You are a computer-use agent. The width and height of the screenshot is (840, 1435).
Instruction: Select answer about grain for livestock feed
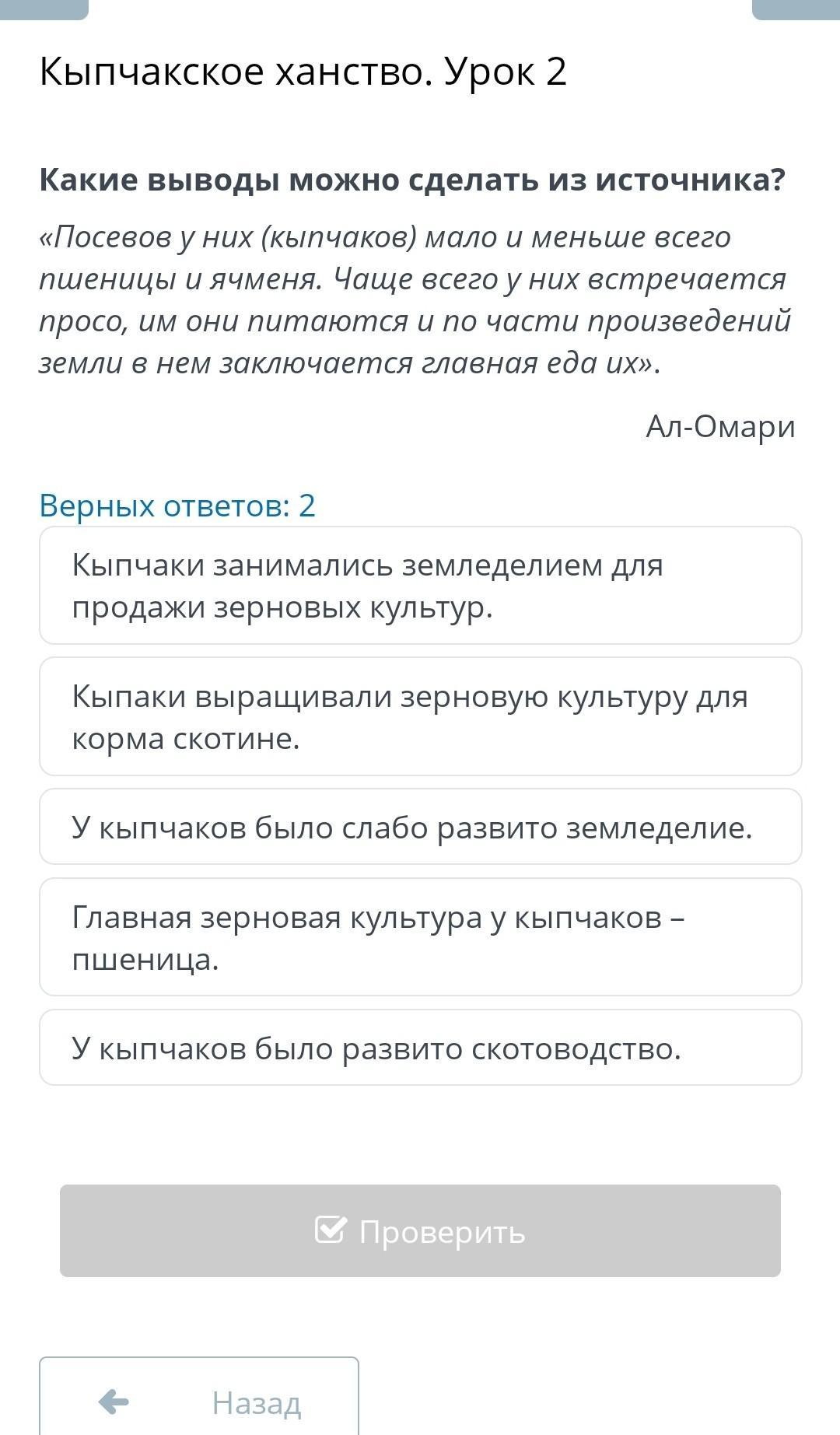click(x=420, y=716)
